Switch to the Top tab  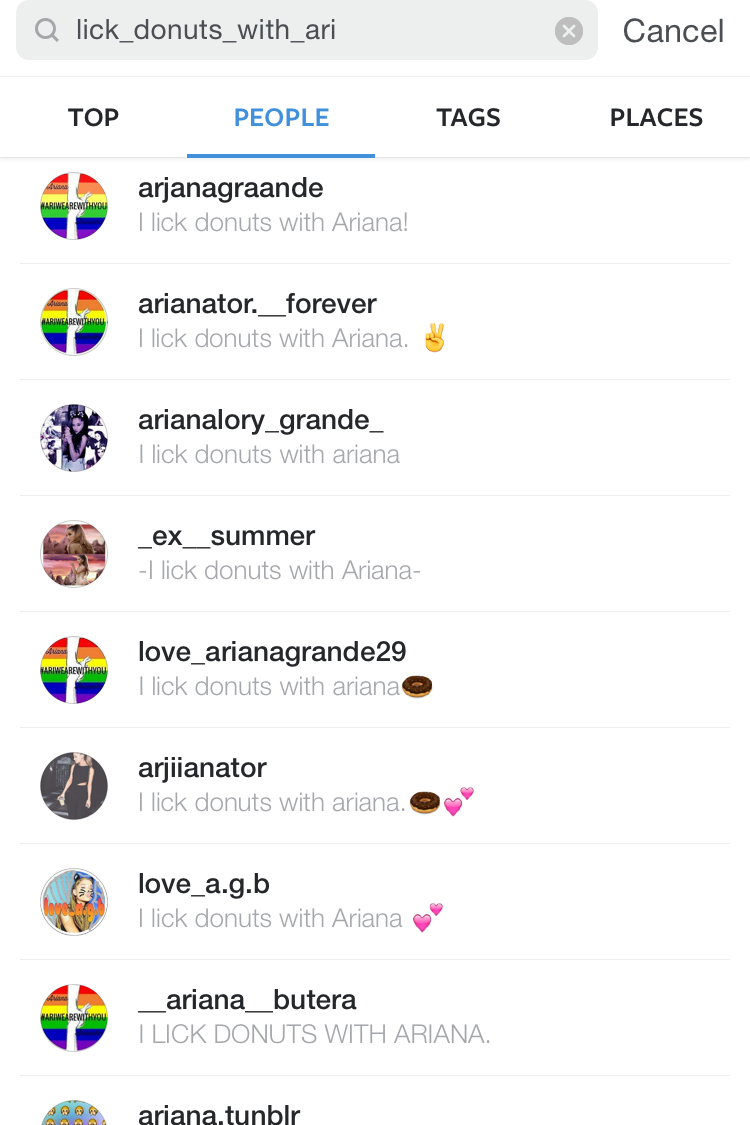(93, 118)
